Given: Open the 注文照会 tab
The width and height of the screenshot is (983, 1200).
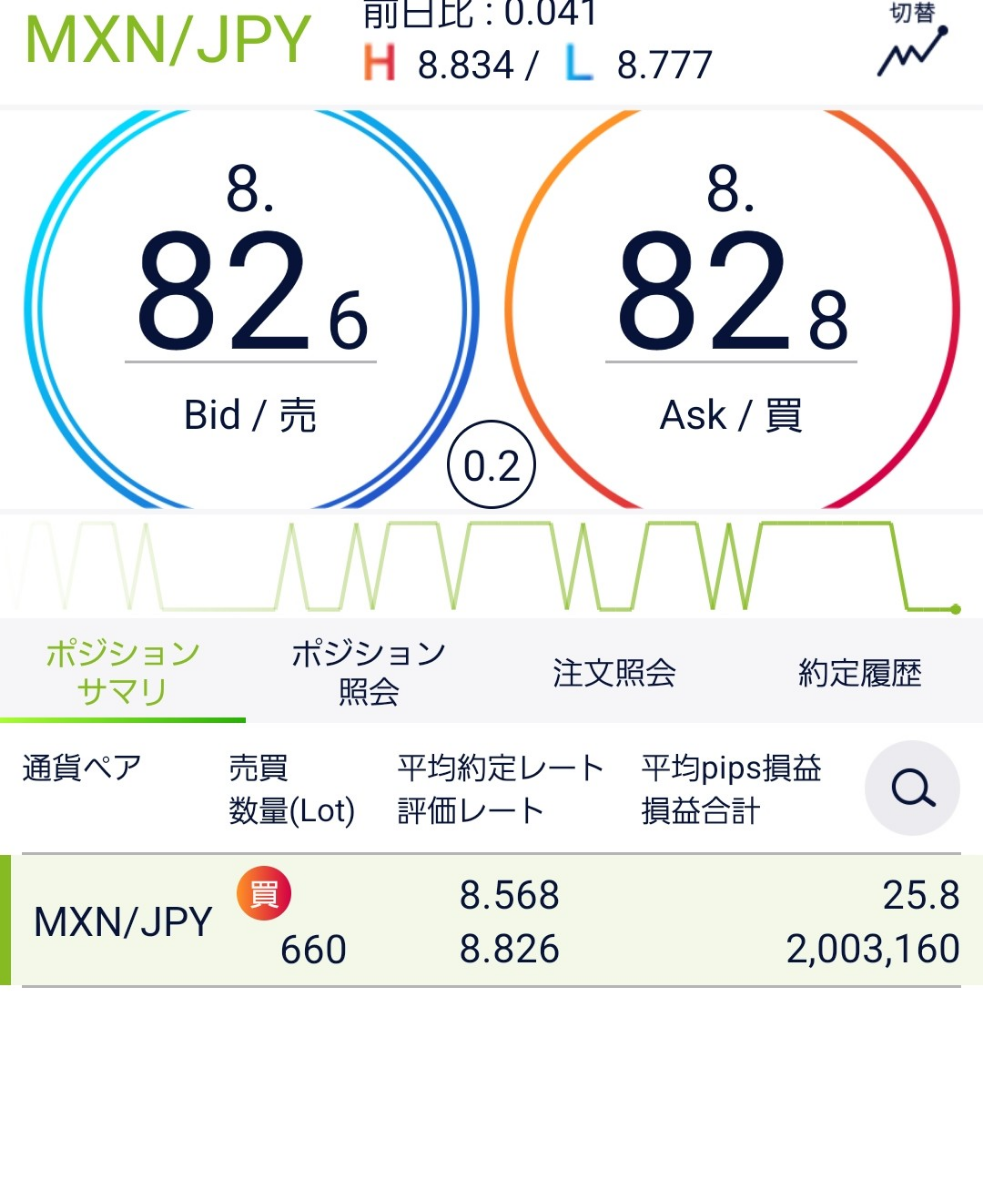Looking at the screenshot, I should pyautogui.click(x=613, y=673).
